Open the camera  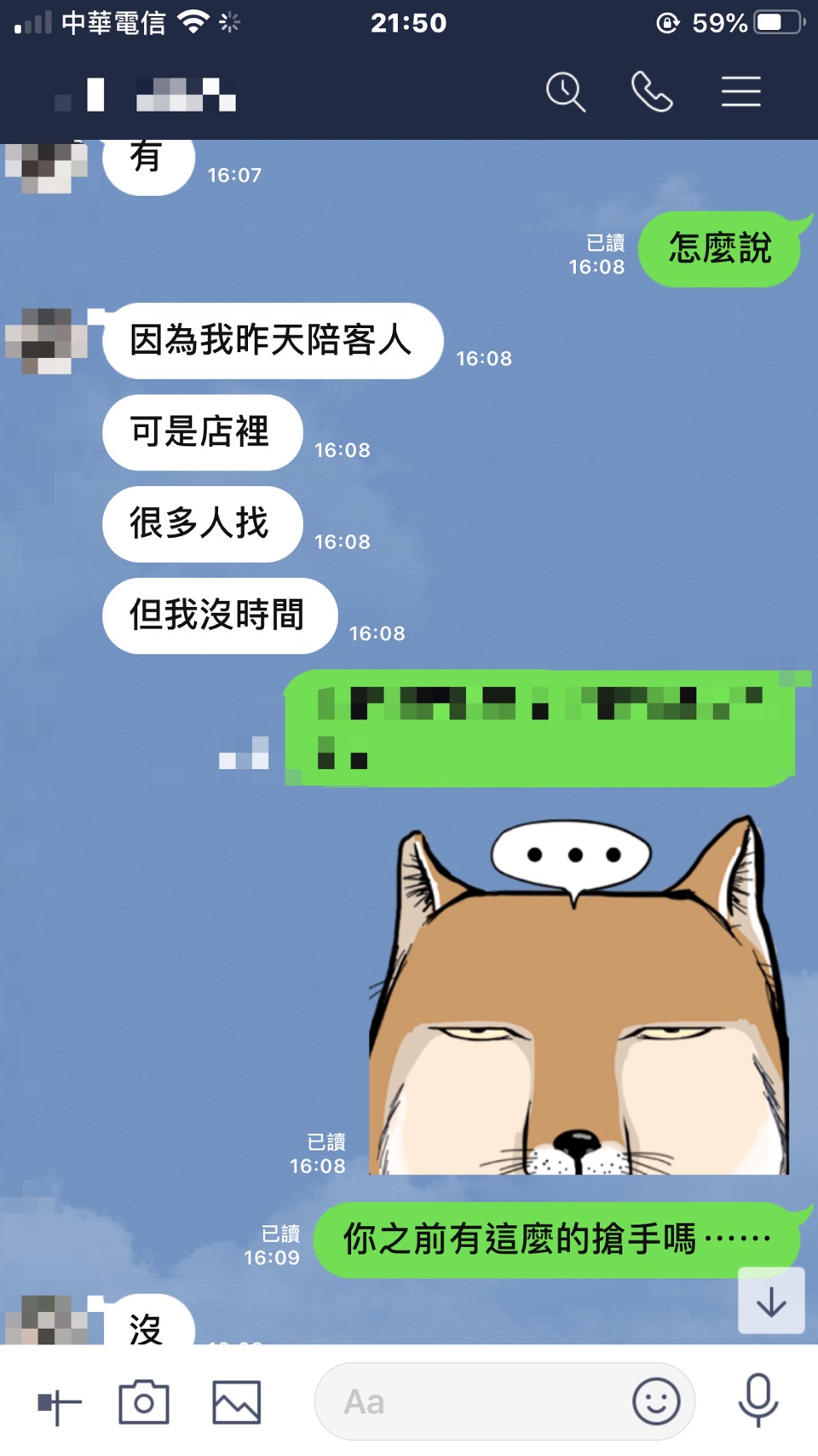point(144,1402)
